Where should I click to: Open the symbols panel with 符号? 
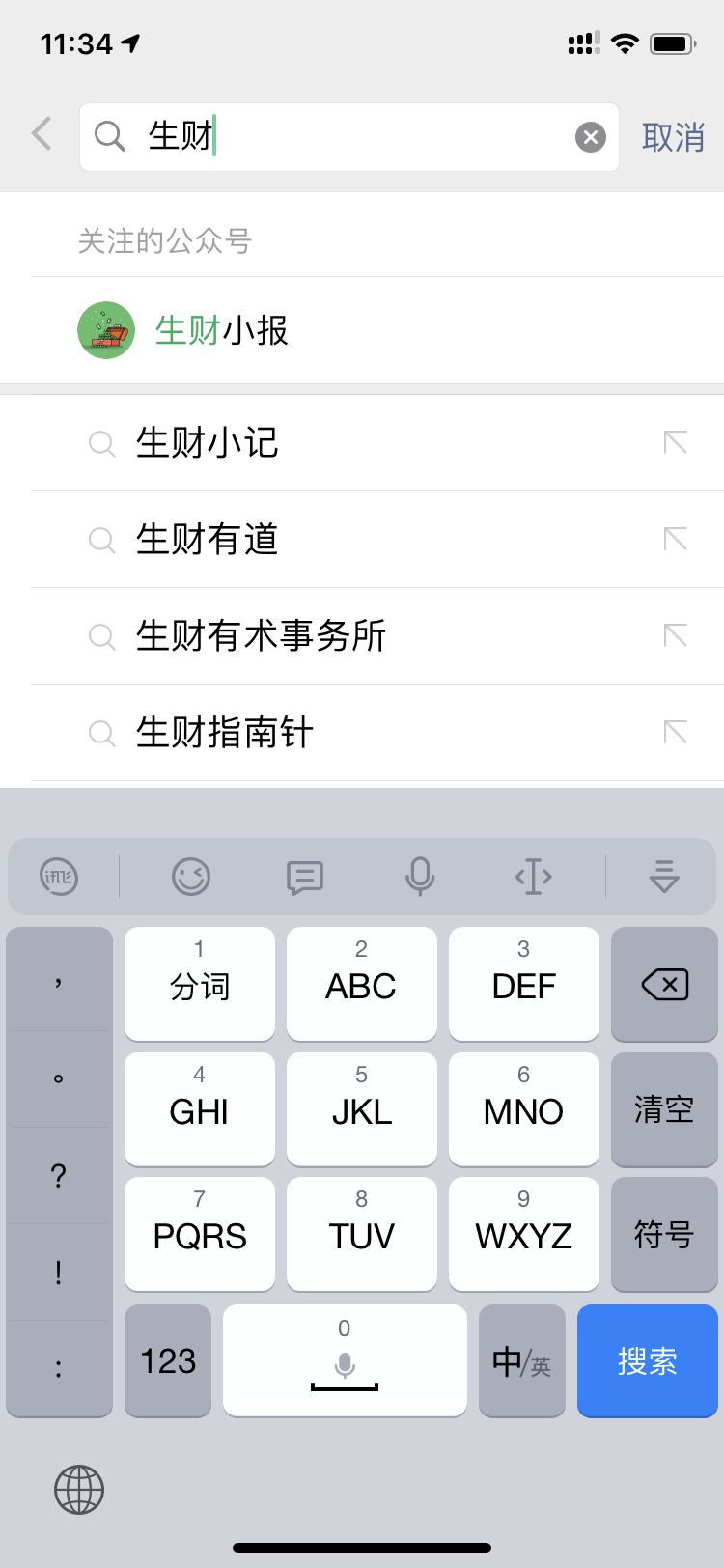[x=664, y=1235]
